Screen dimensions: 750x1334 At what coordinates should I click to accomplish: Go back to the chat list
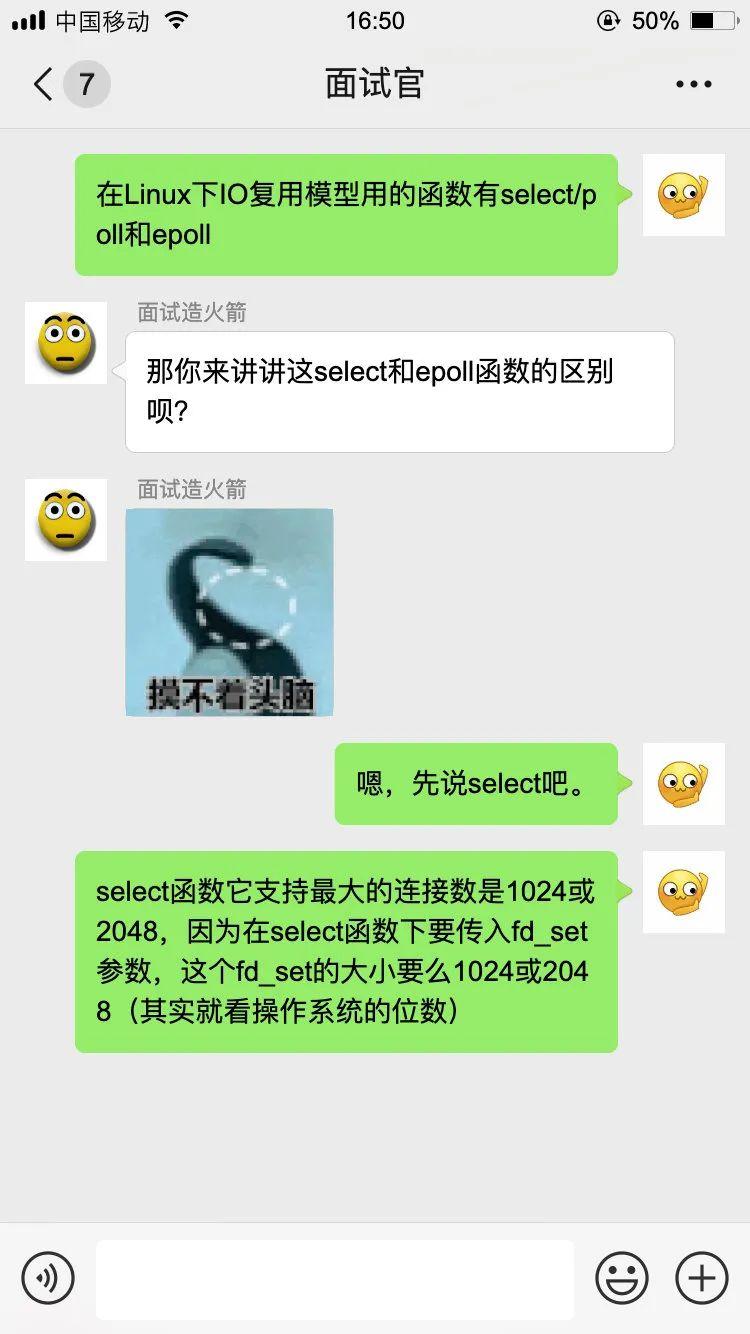[44, 84]
